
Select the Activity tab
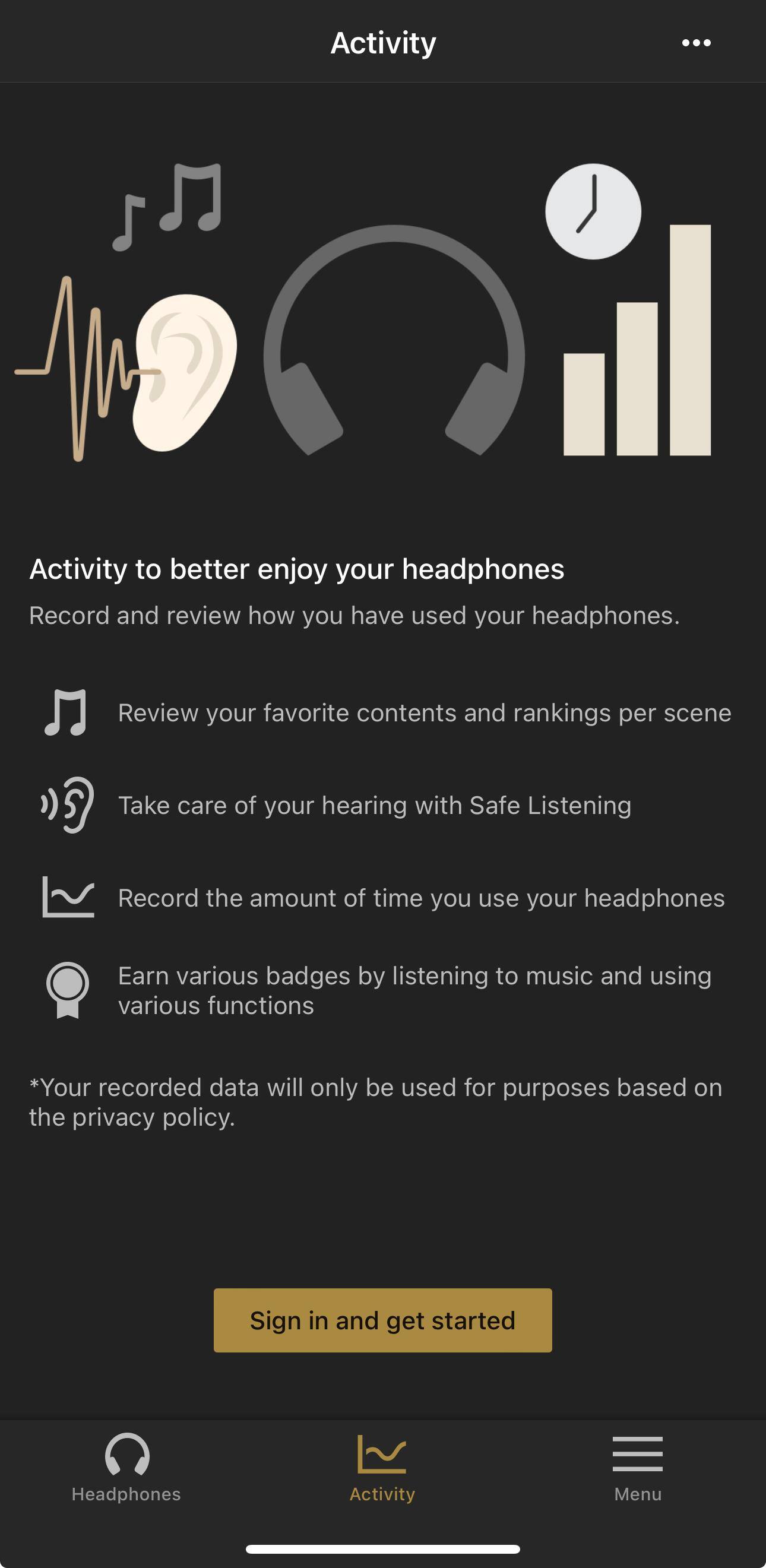click(382, 1468)
